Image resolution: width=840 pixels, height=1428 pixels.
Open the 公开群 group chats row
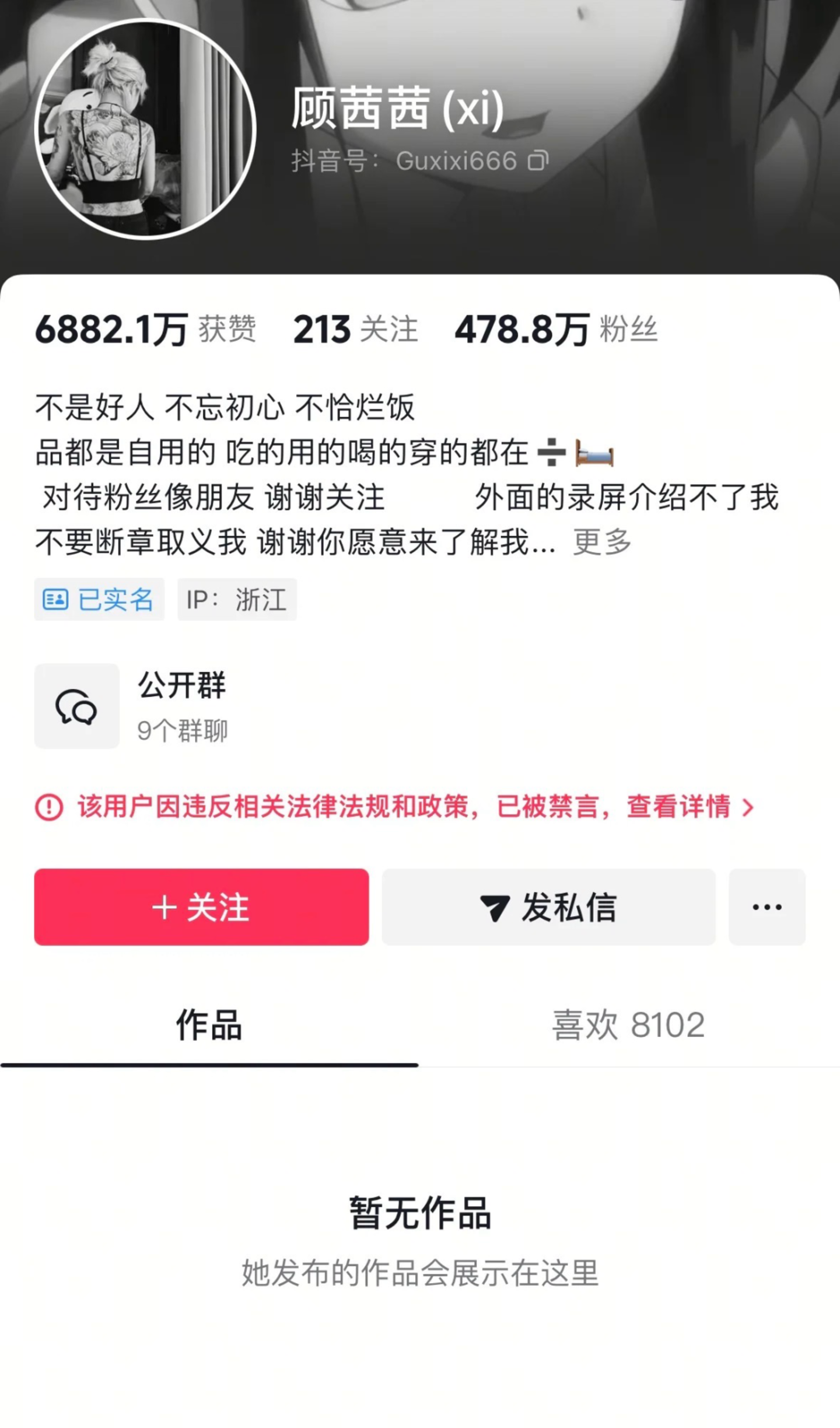pyautogui.click(x=182, y=706)
